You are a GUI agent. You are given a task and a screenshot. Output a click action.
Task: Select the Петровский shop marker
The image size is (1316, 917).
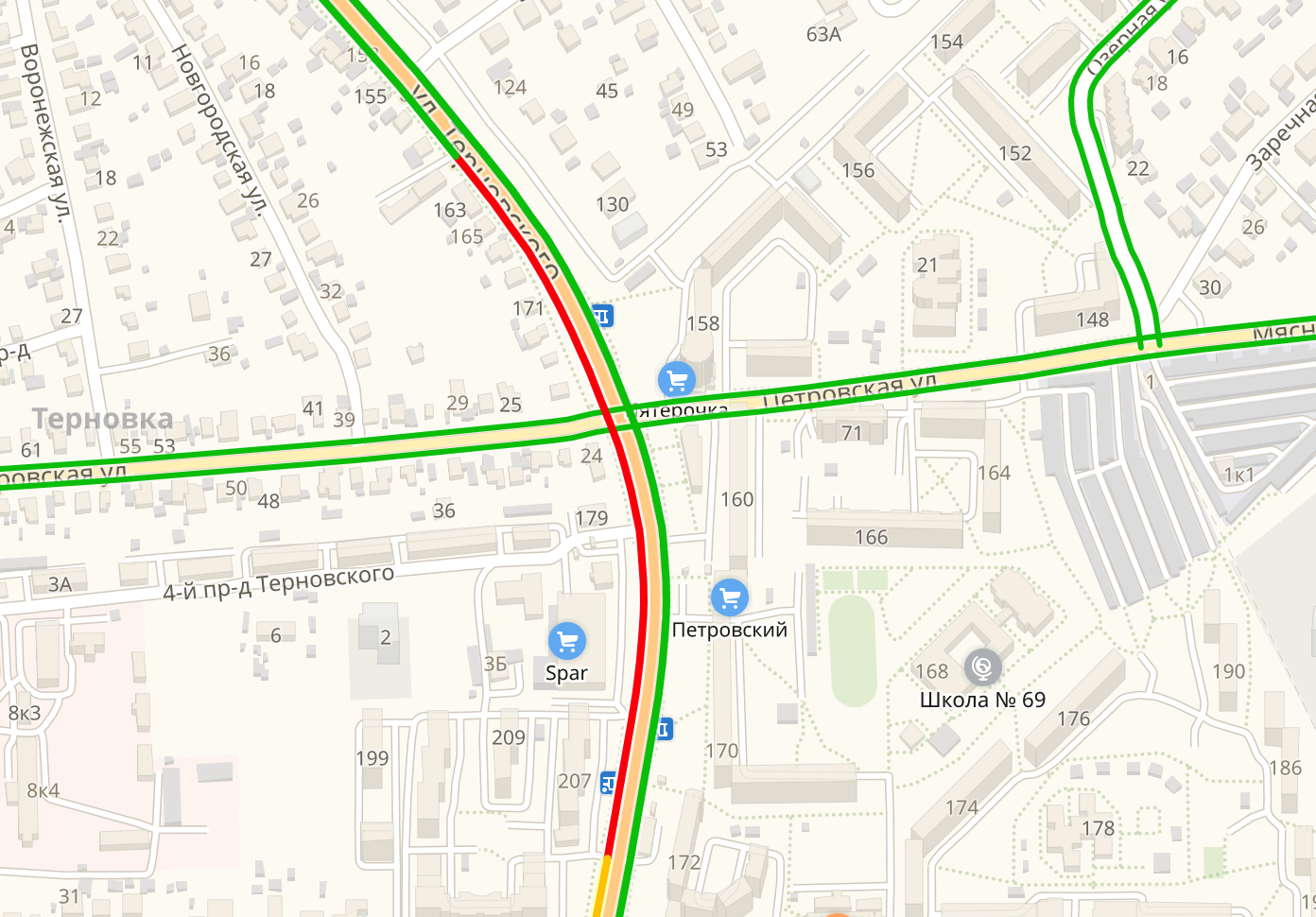click(x=729, y=597)
